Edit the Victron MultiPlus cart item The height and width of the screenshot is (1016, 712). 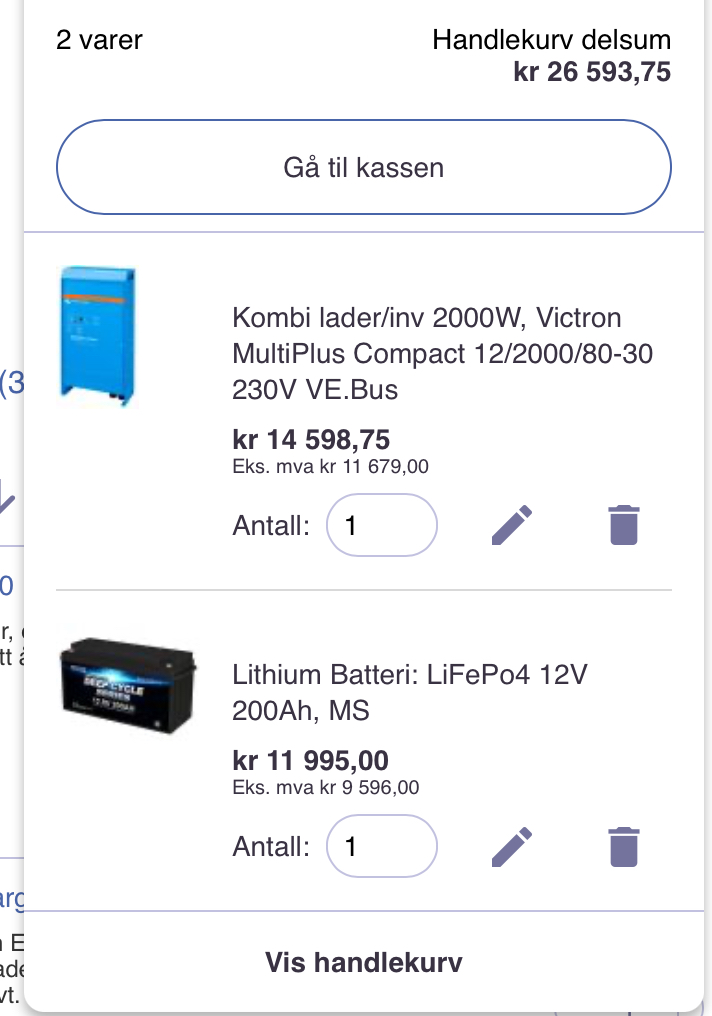(513, 525)
